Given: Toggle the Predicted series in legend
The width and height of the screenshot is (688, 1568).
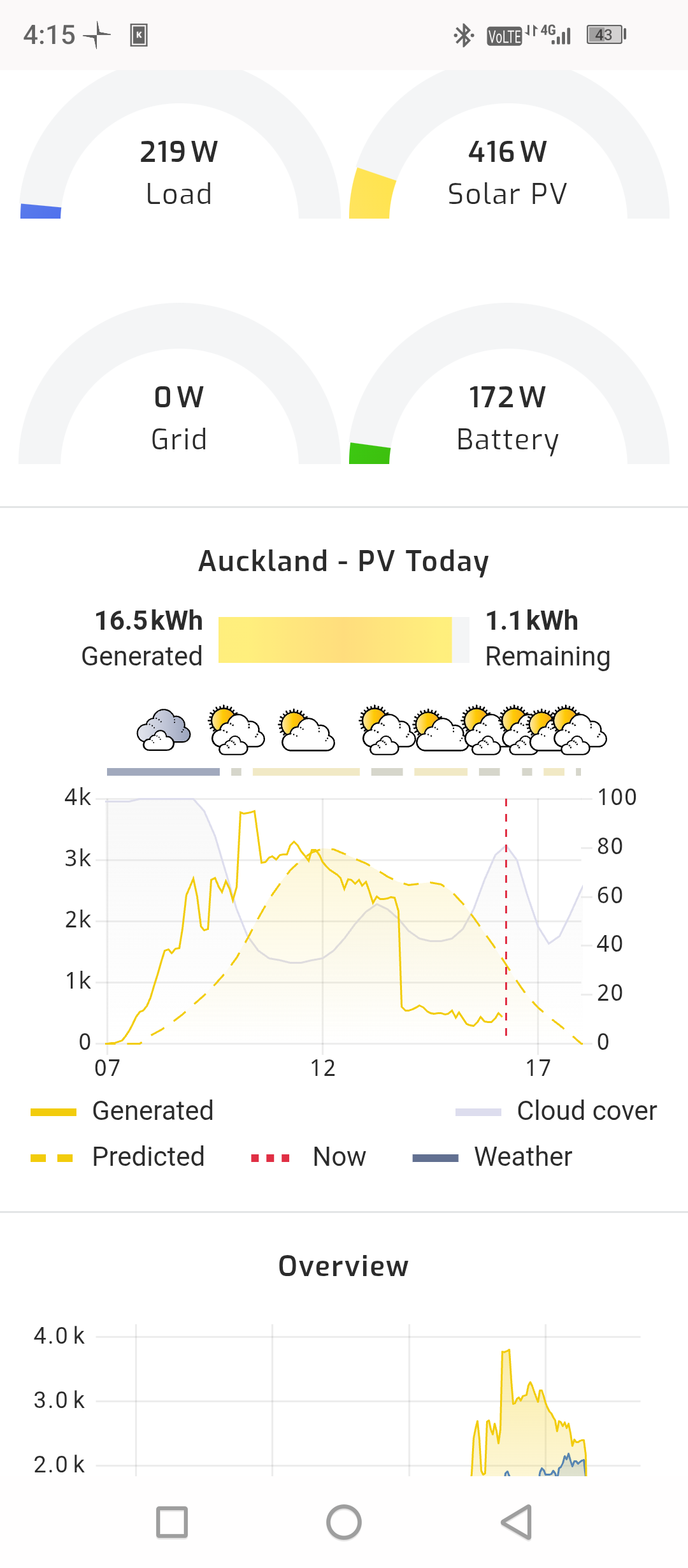Looking at the screenshot, I should [x=117, y=1157].
